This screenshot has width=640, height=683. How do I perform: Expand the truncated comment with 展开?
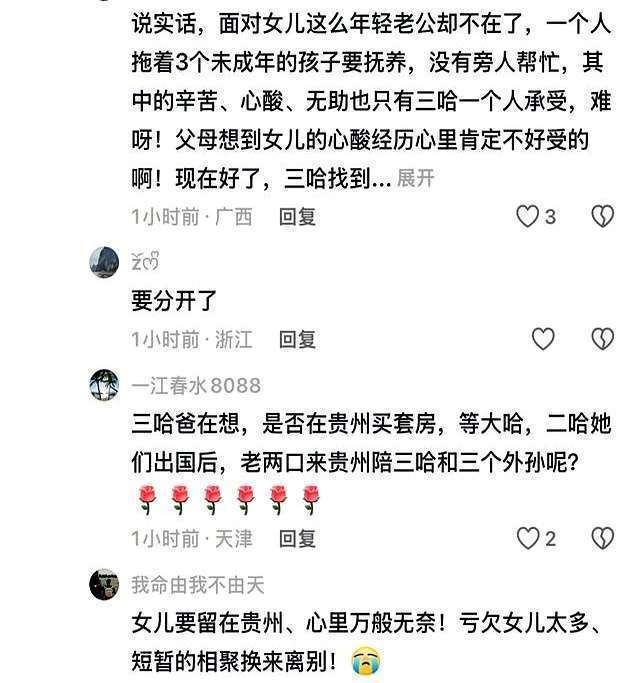tap(415, 179)
